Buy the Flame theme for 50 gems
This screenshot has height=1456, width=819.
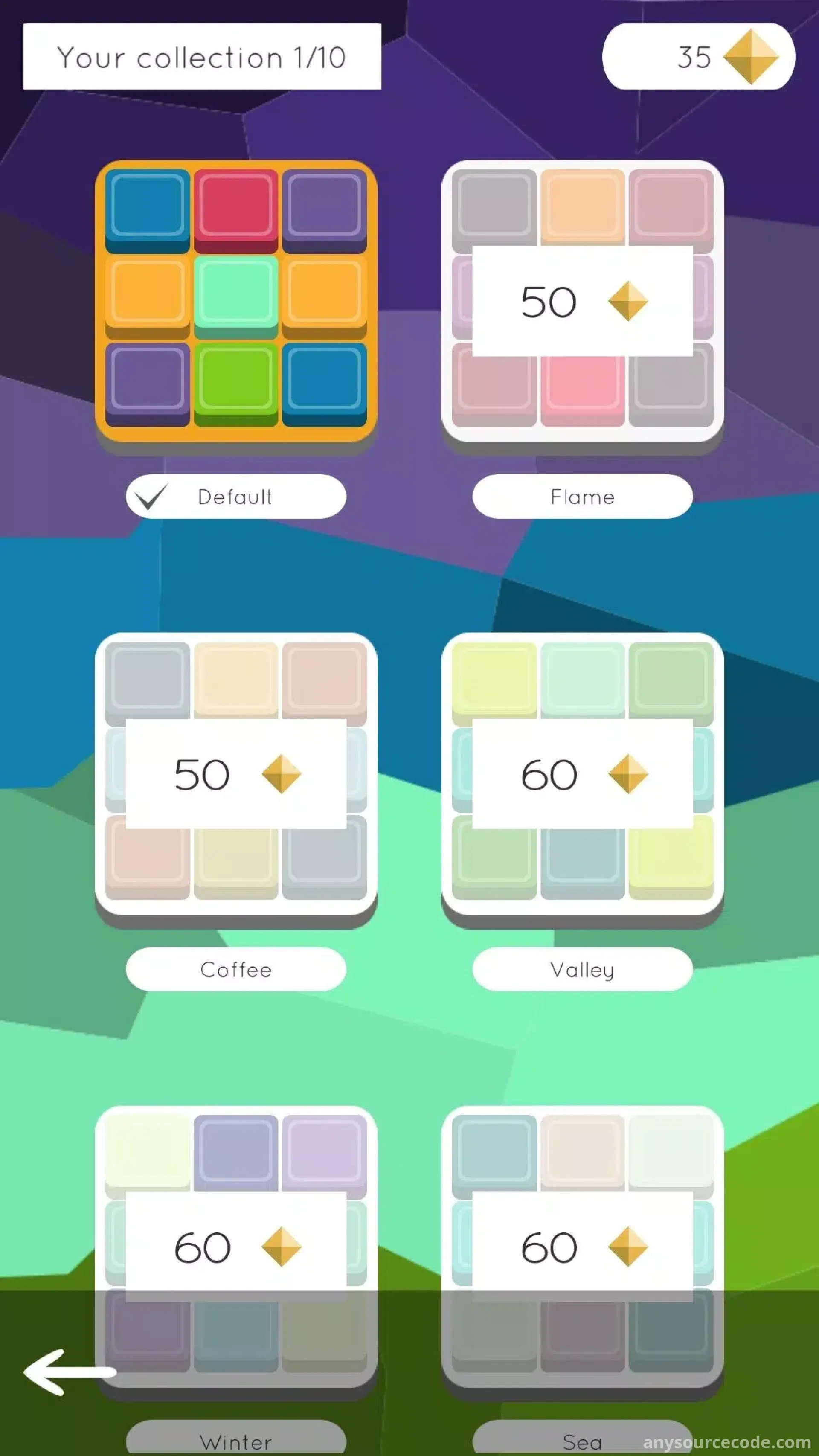tap(582, 301)
